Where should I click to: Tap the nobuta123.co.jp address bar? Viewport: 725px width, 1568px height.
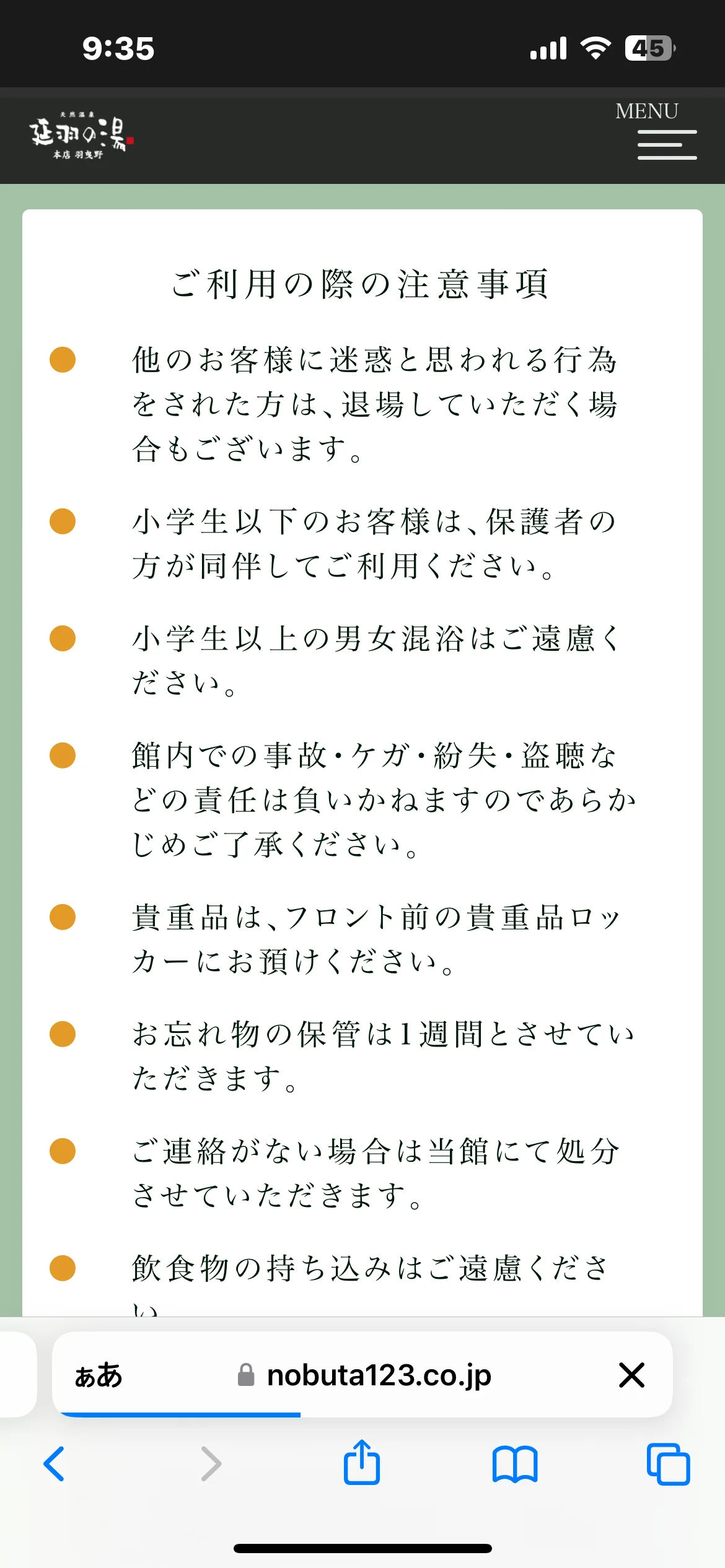(366, 1375)
